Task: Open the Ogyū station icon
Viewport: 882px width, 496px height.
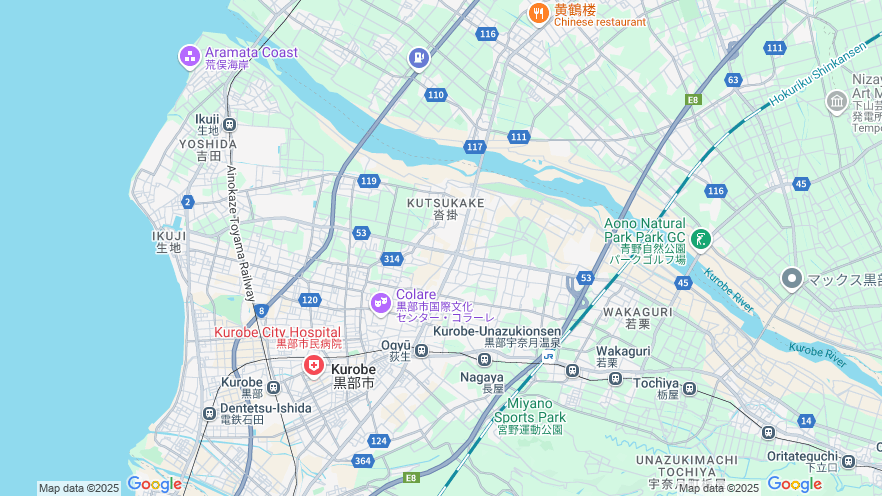Action: pyautogui.click(x=422, y=350)
